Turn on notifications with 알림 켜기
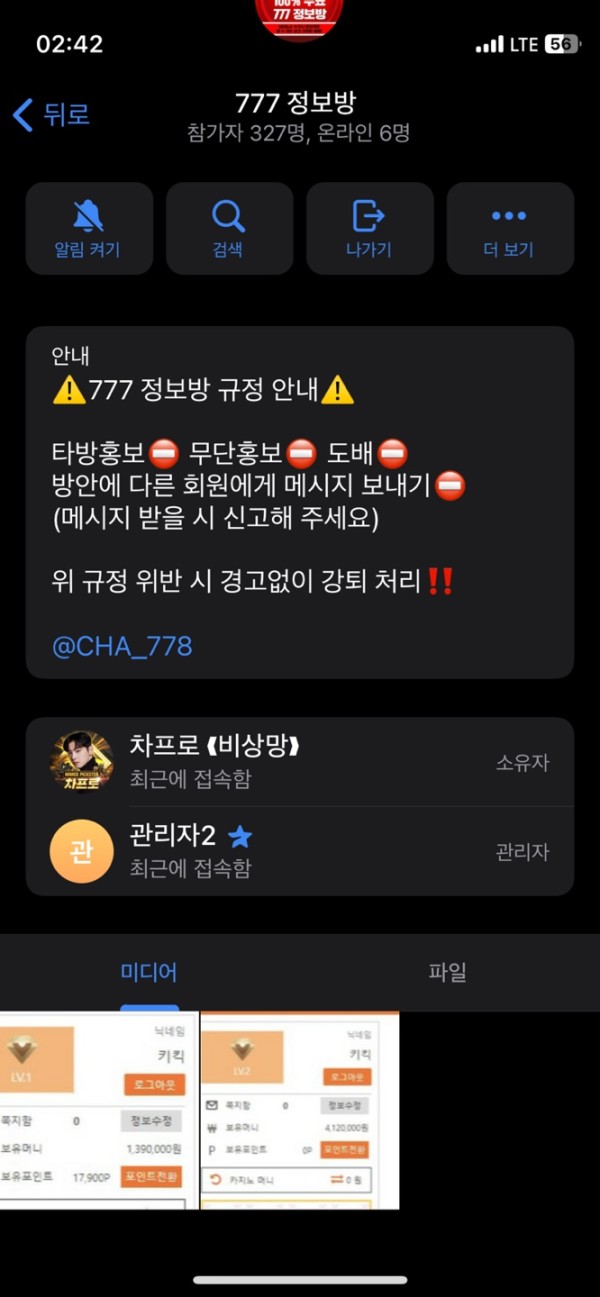The height and width of the screenshot is (1297, 600). [89, 228]
